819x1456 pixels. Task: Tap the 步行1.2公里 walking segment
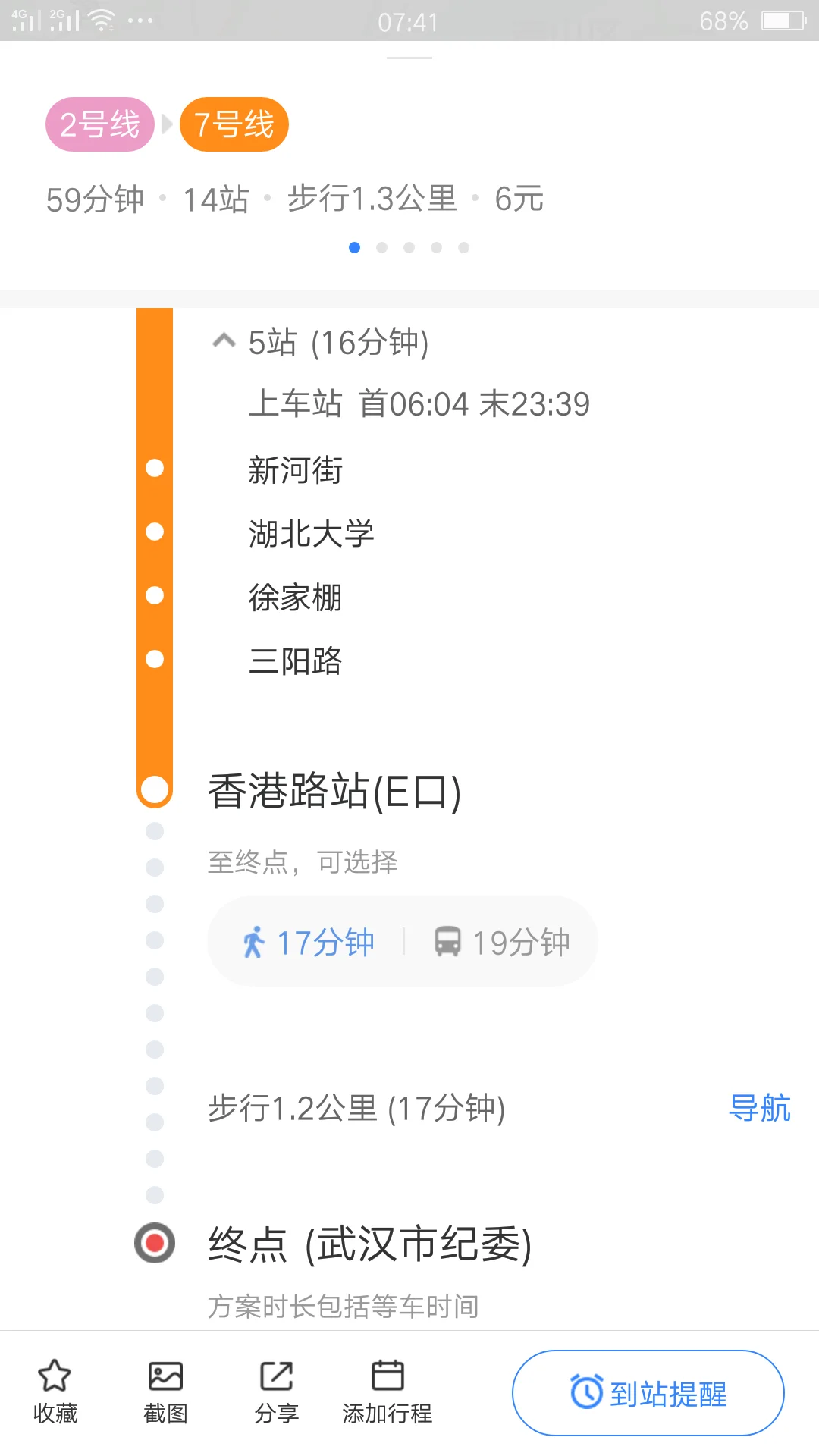click(357, 1108)
